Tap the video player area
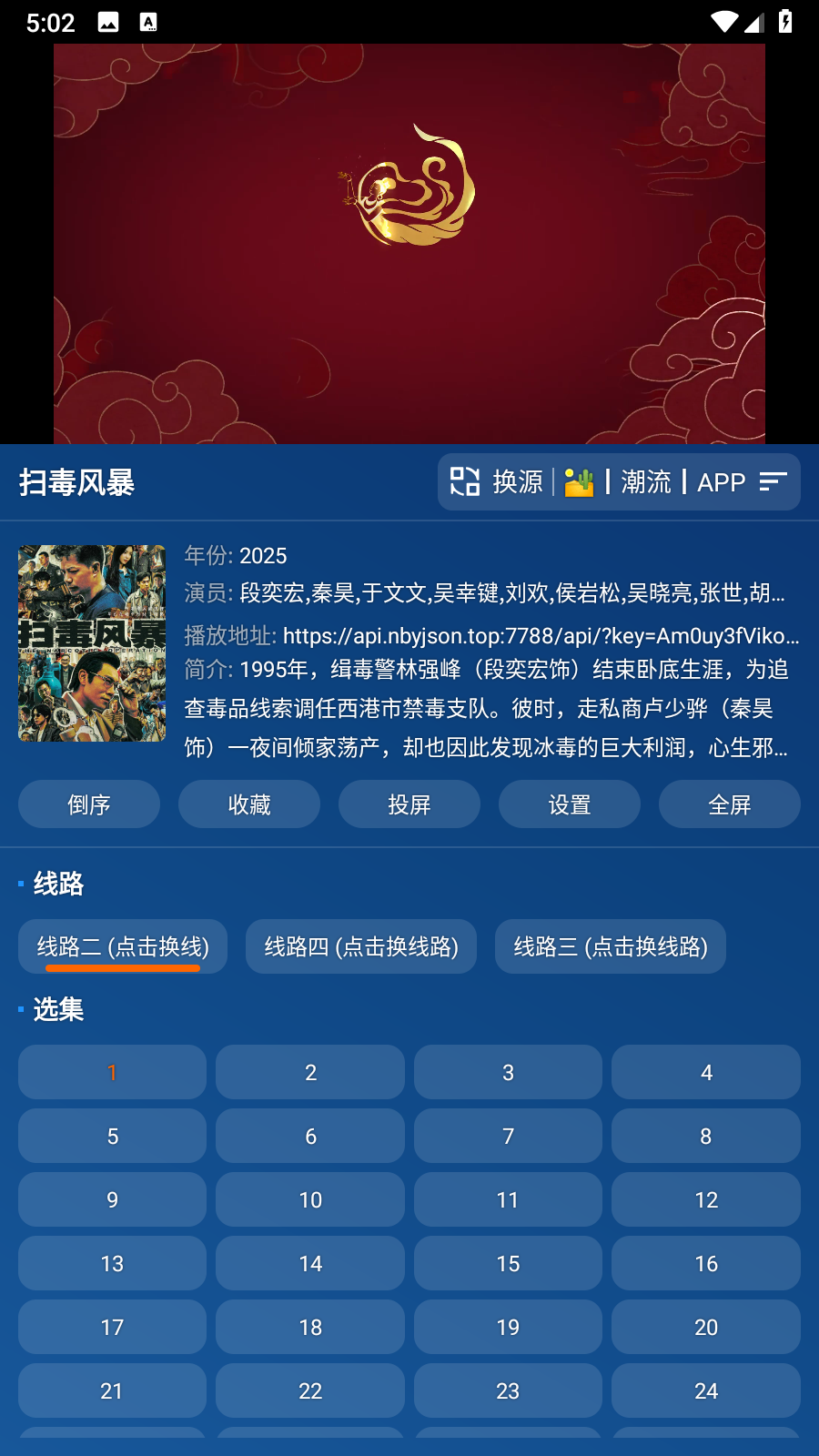 click(409, 244)
